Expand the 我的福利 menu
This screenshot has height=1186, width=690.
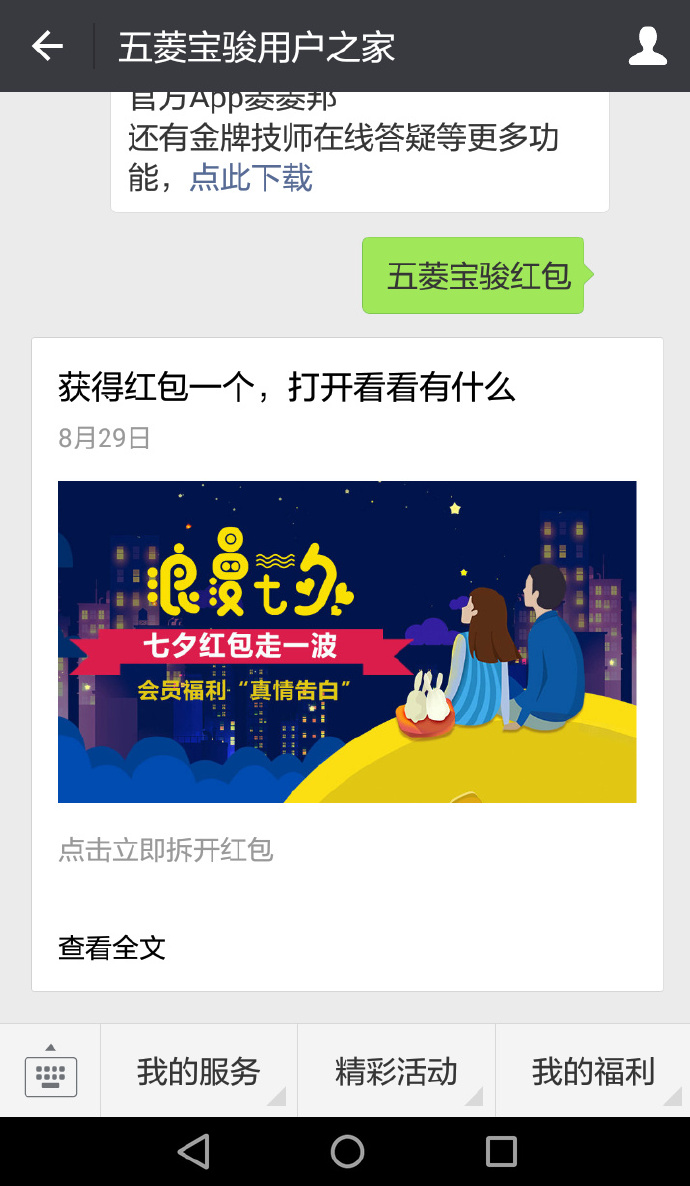[x=593, y=1072]
